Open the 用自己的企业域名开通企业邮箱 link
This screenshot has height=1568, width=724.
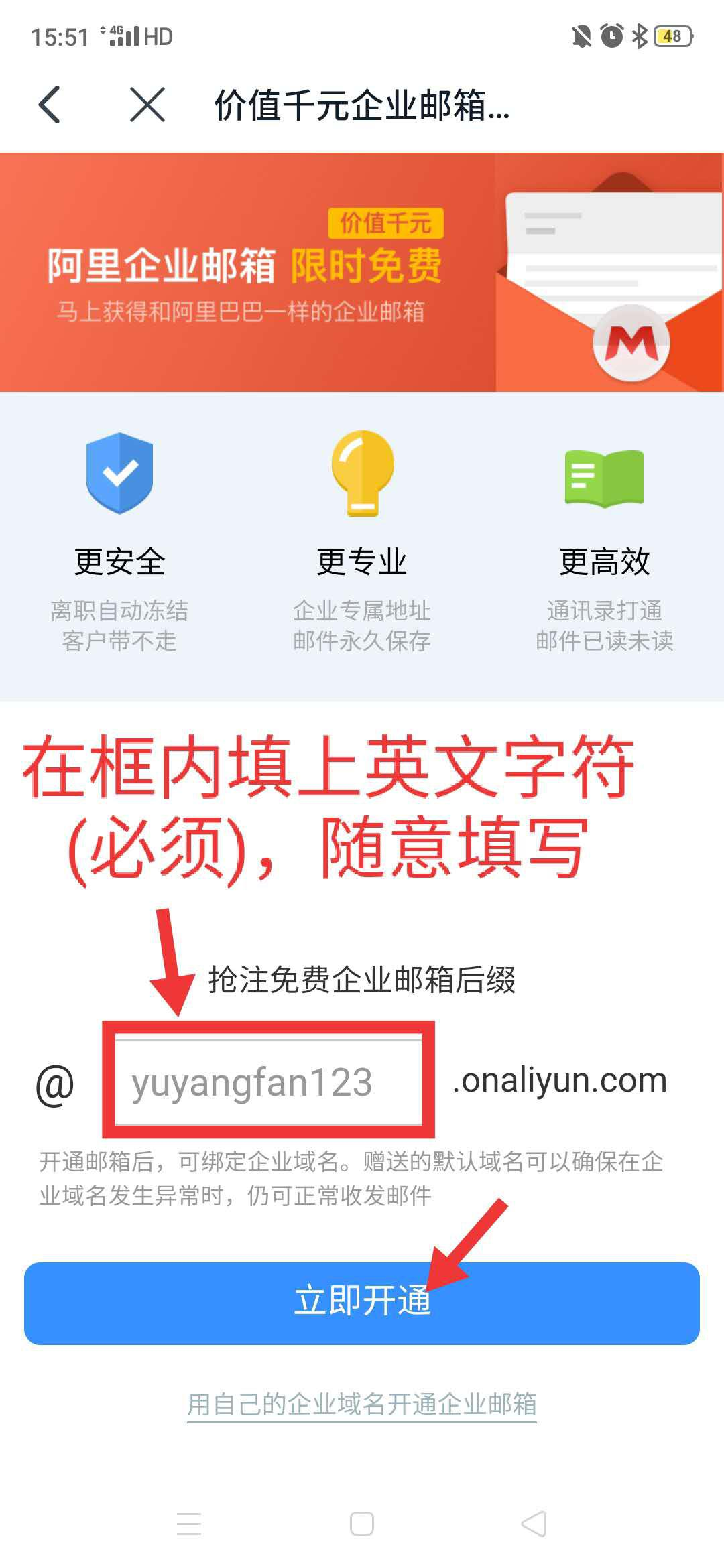[362, 1403]
